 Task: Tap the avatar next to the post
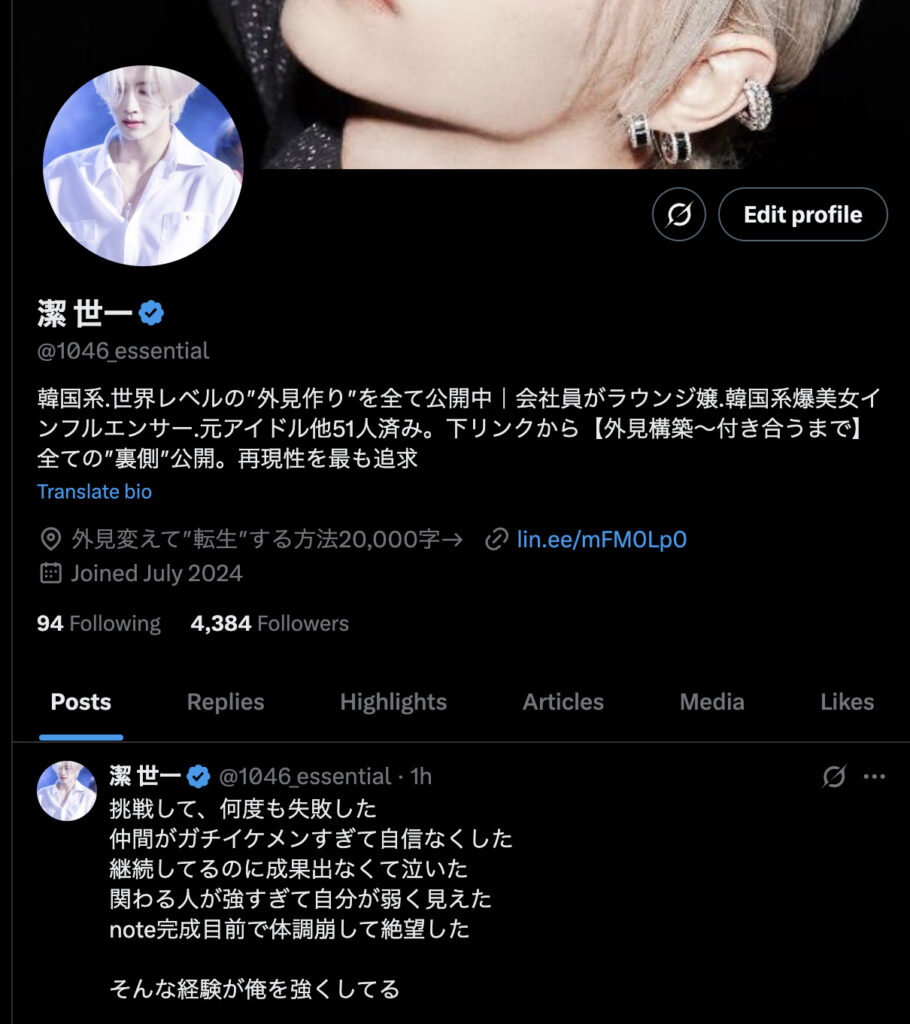pos(66,790)
